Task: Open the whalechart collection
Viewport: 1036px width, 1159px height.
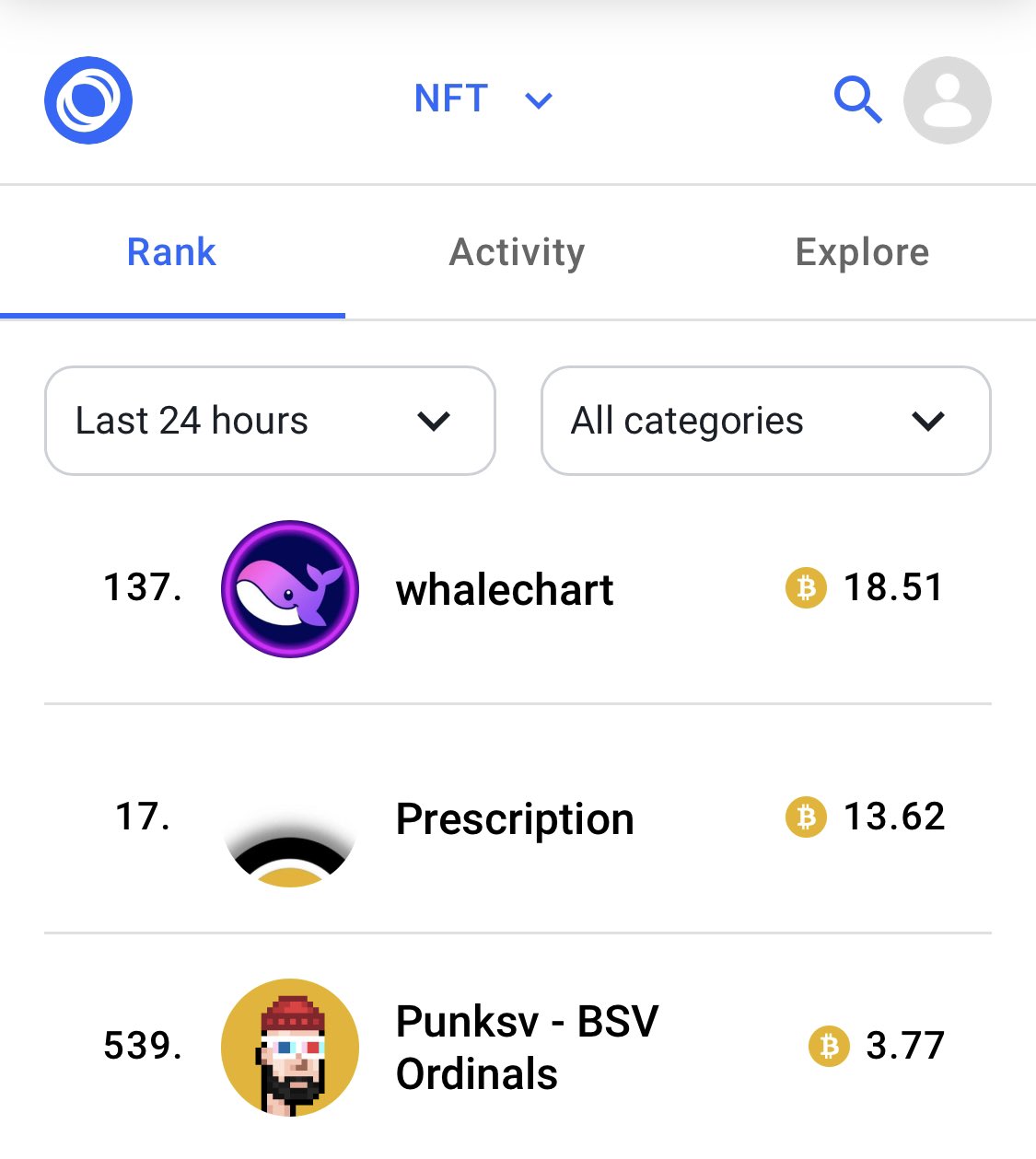Action: (505, 589)
